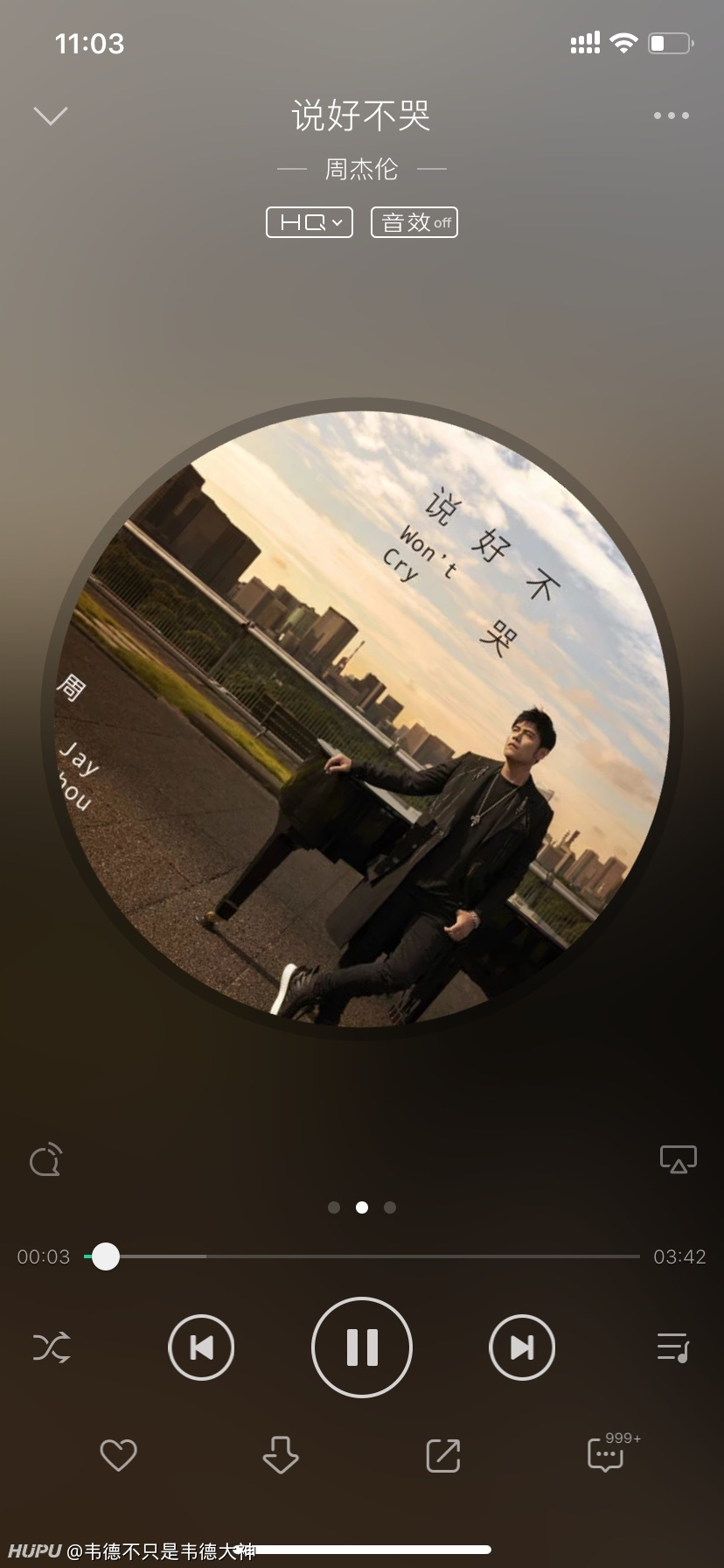Collapse the player with the down chevron
Viewport: 724px width, 1568px height.
coord(50,115)
